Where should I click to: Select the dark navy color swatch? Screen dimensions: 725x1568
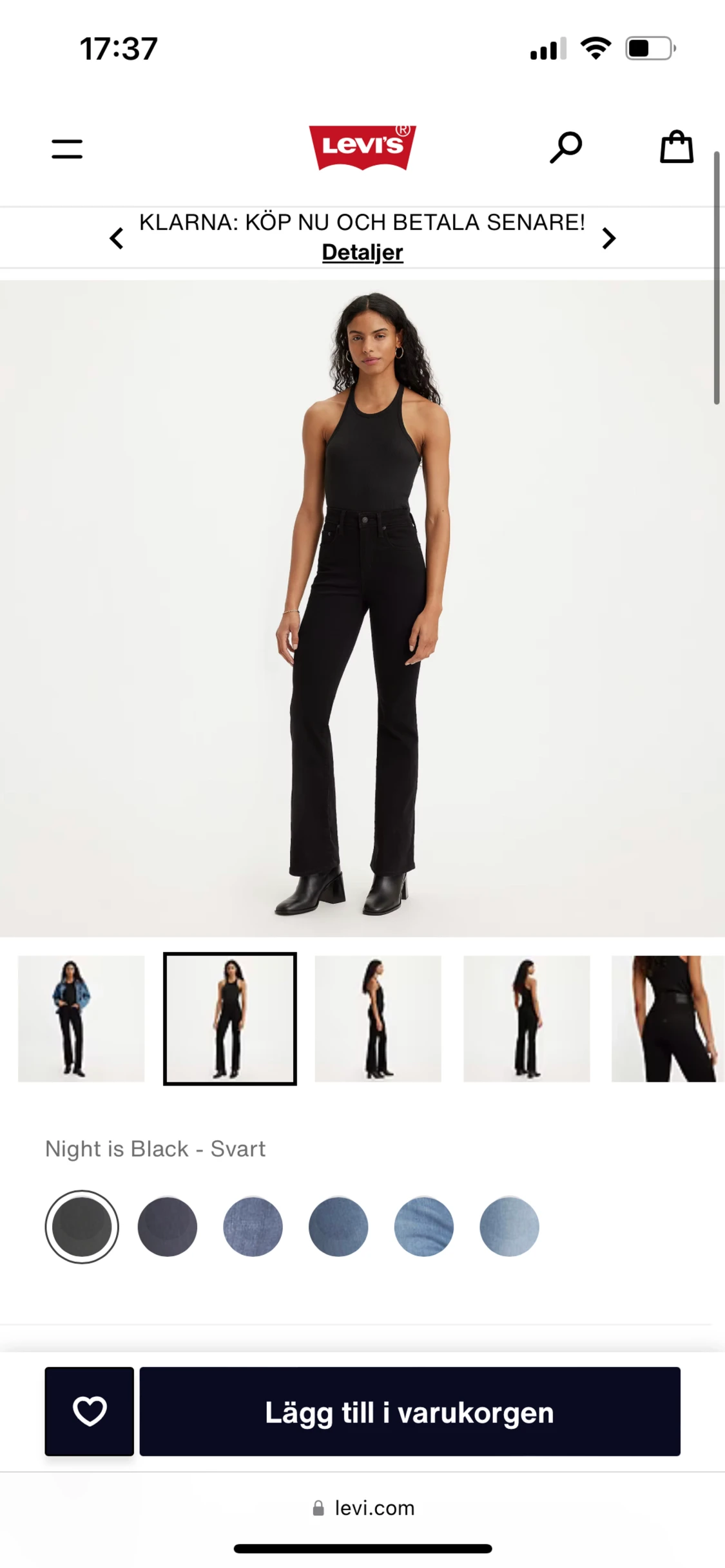pyautogui.click(x=168, y=1227)
